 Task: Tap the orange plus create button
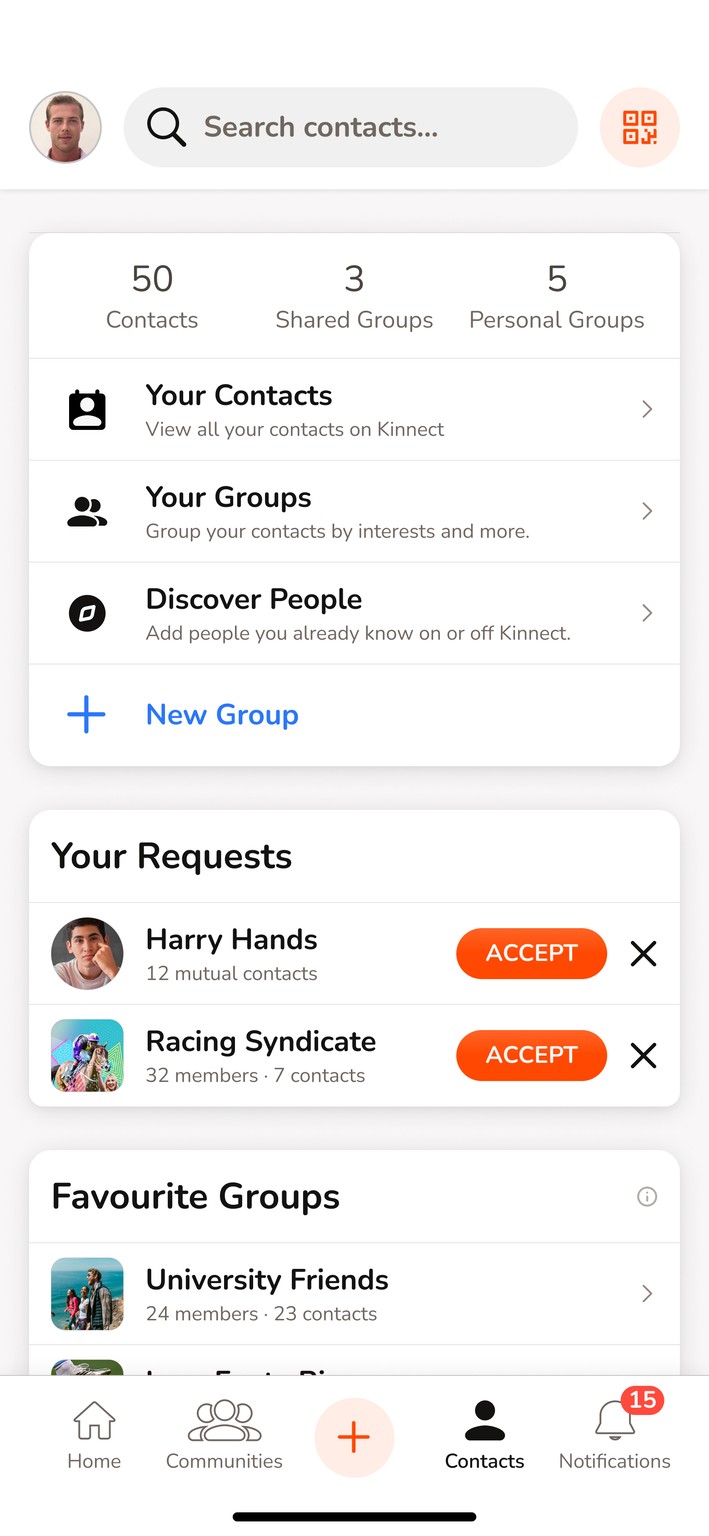[x=354, y=1437]
